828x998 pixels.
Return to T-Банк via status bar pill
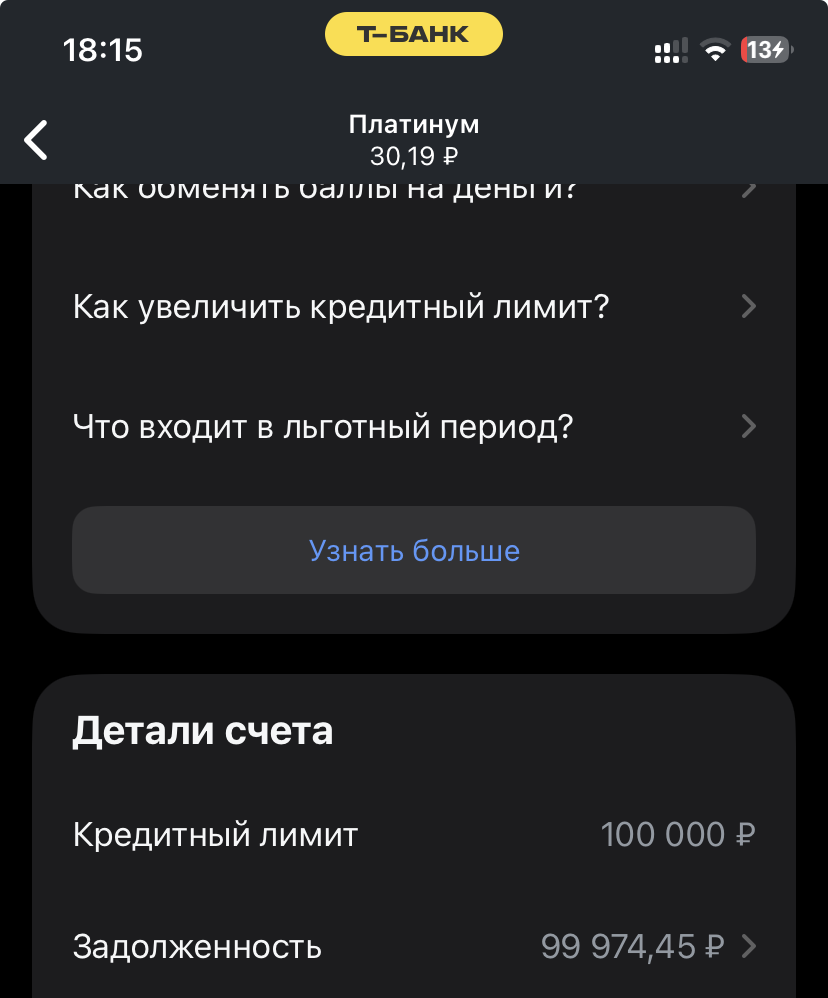(x=413, y=35)
